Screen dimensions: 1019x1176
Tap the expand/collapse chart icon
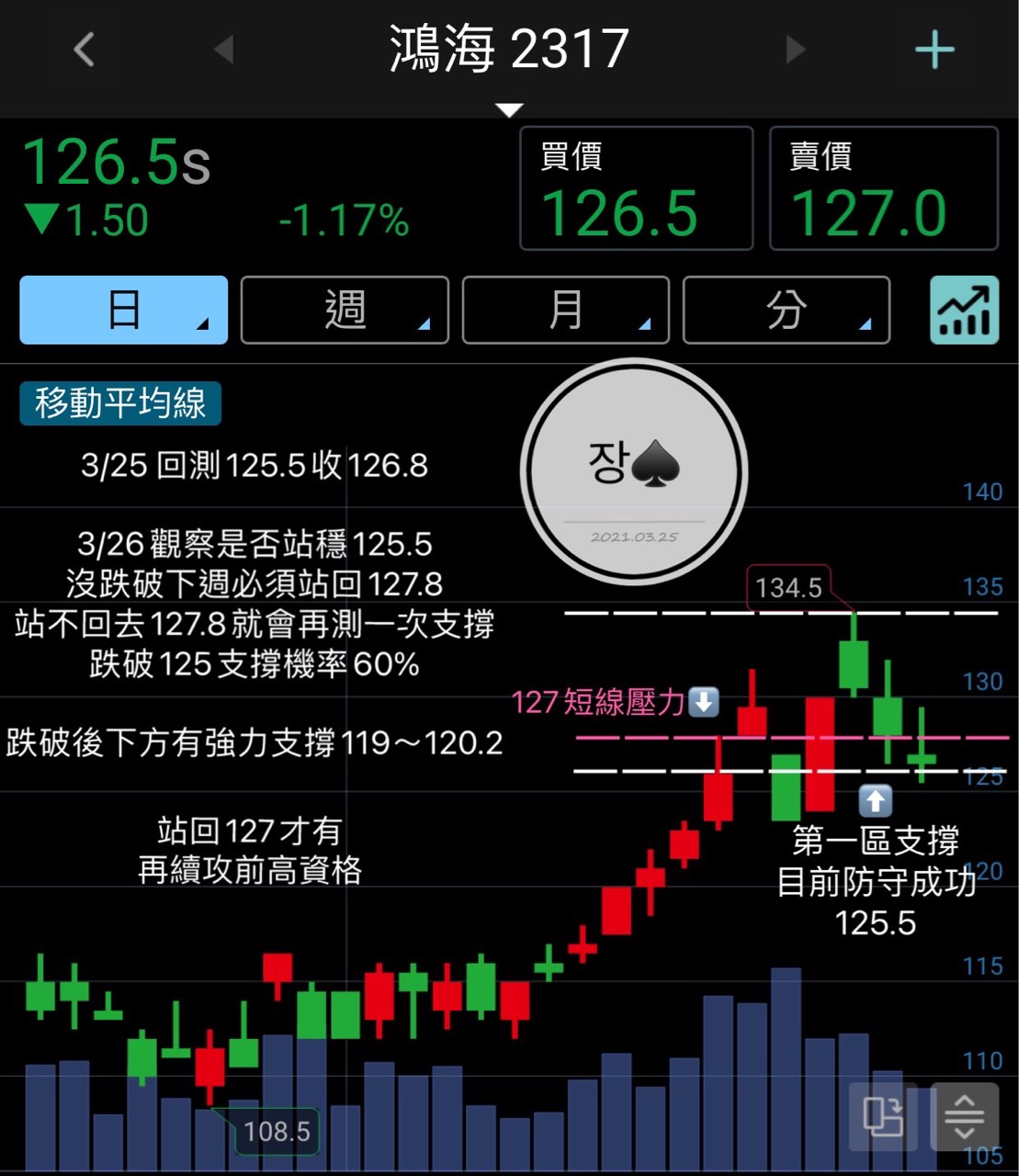coord(964,1116)
